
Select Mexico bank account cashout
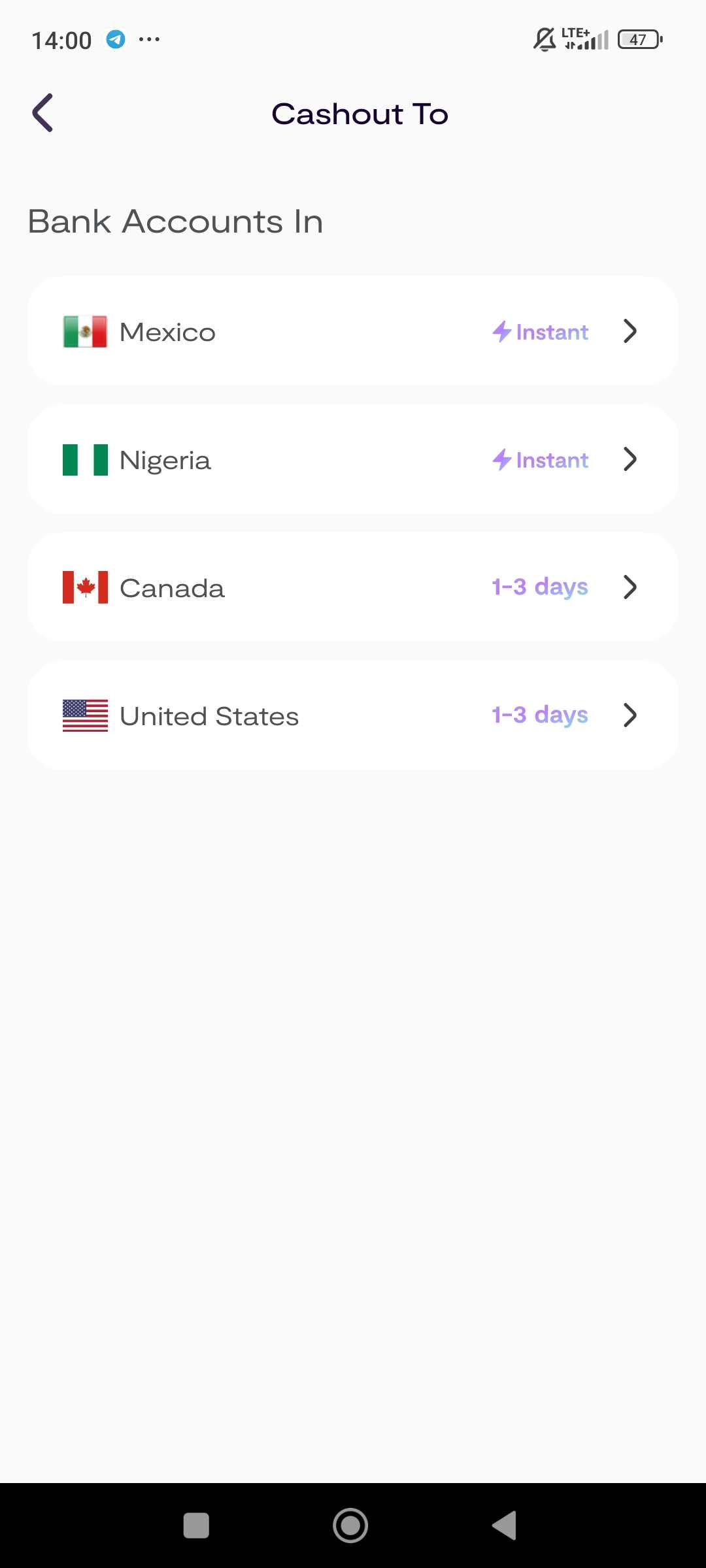coord(353,331)
